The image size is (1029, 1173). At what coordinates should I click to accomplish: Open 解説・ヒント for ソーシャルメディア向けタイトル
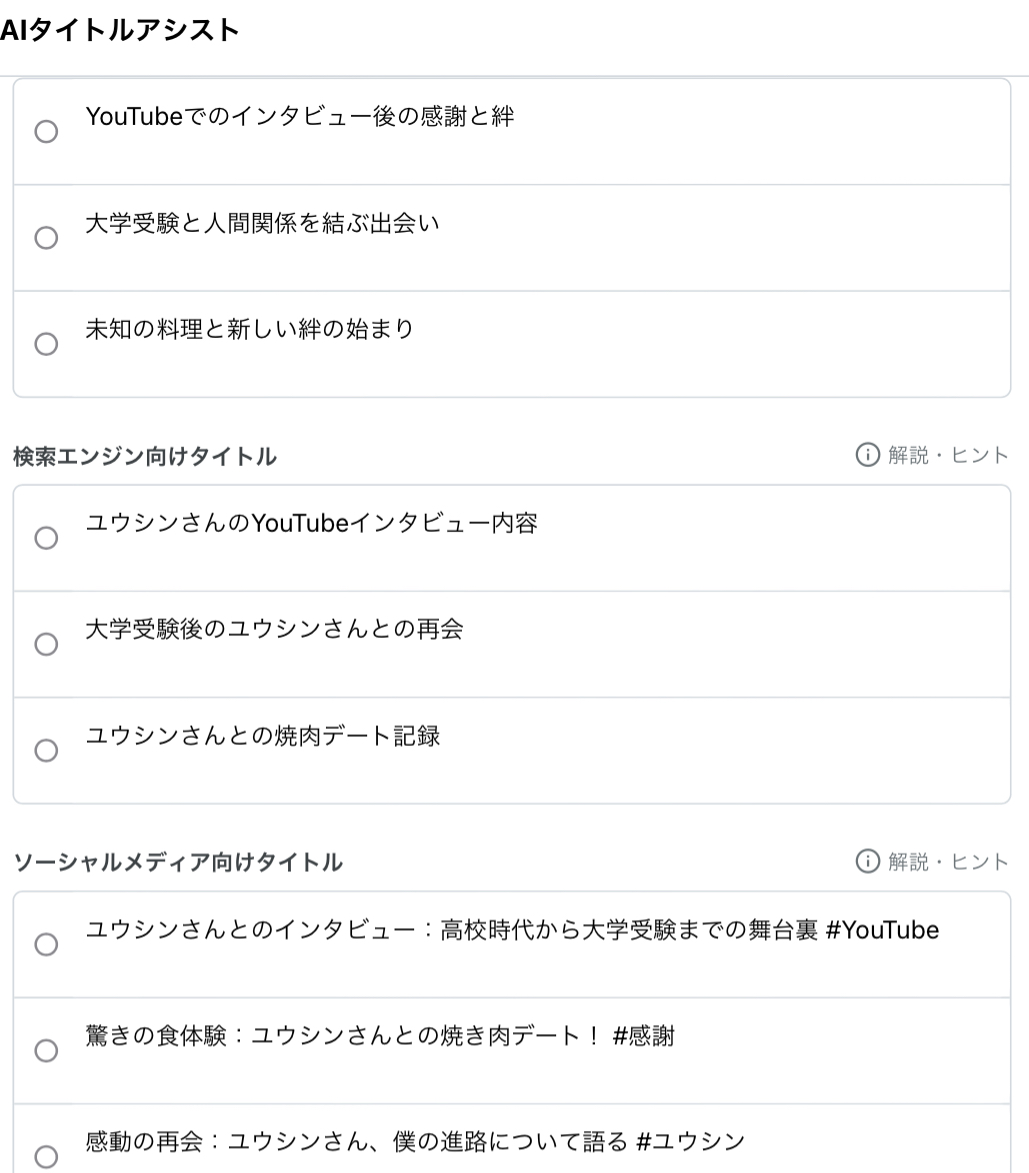pyautogui.click(x=932, y=862)
